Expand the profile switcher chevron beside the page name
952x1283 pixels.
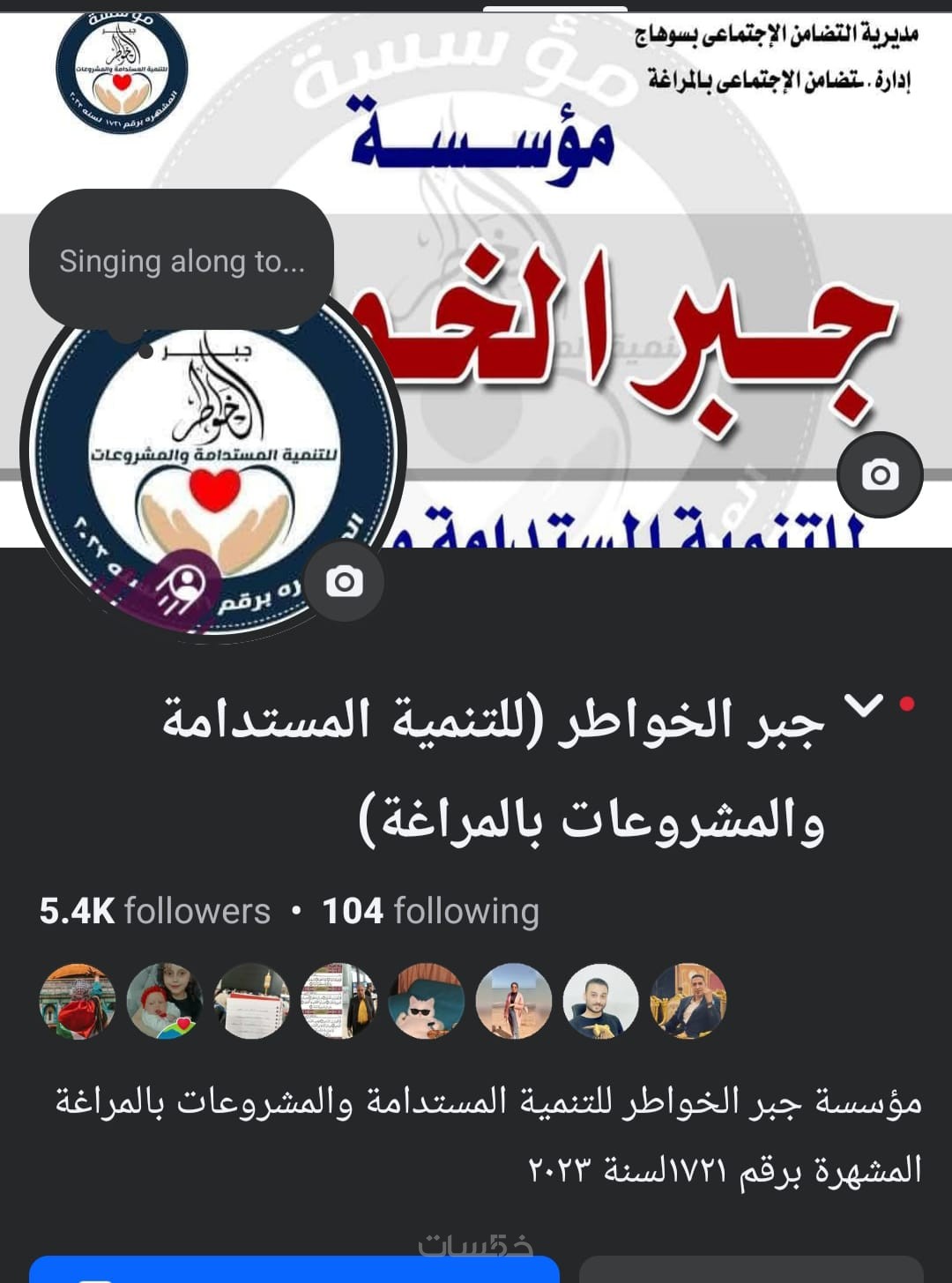pyautogui.click(x=862, y=705)
